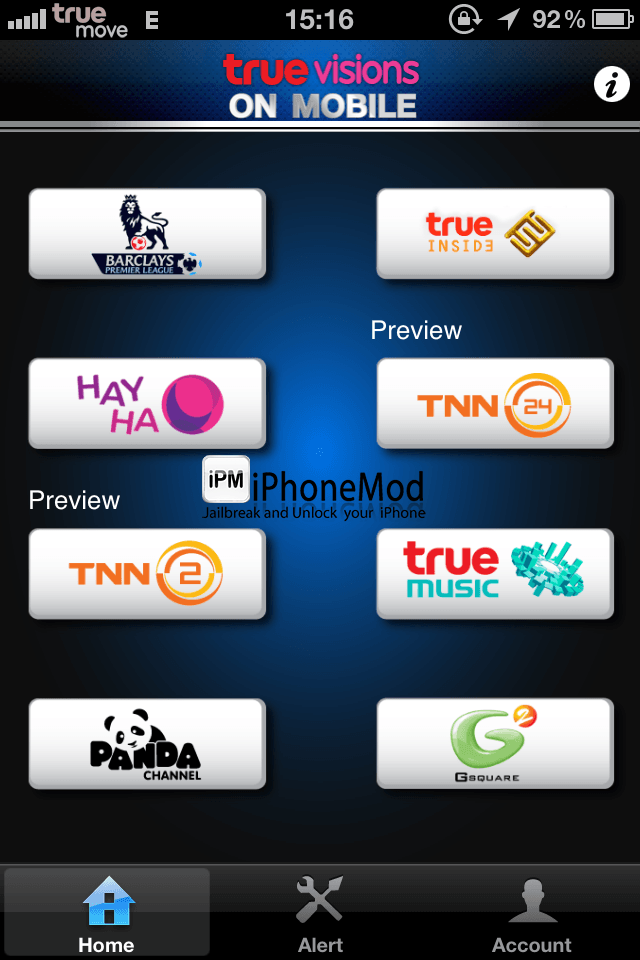View the Panda Channel
This screenshot has width=640, height=960.
tap(147, 743)
